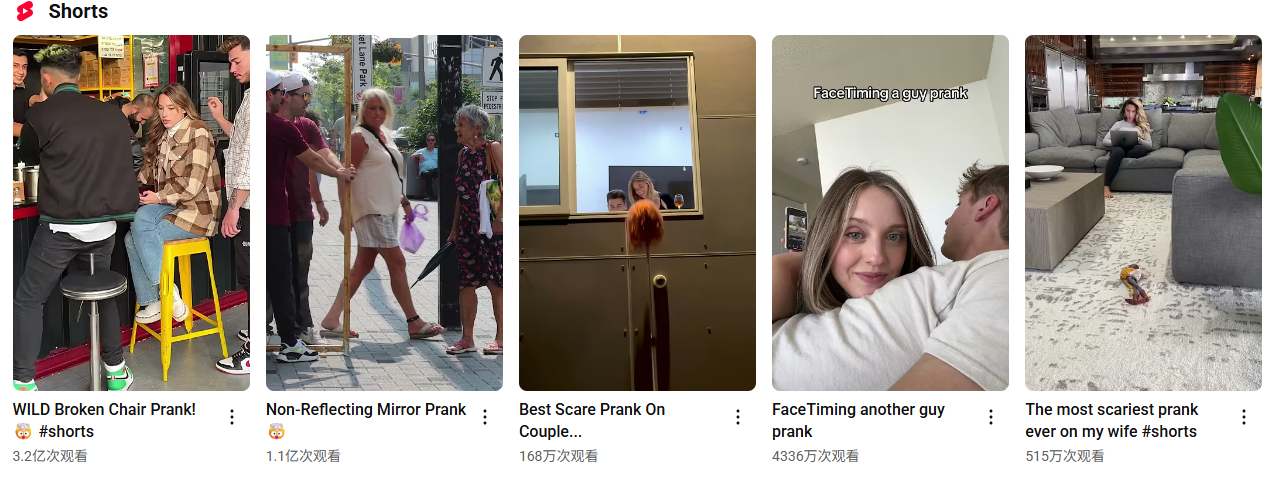1271x480 pixels.
Task: Play the WILD Broken Chair Prank short
Action: point(131,212)
